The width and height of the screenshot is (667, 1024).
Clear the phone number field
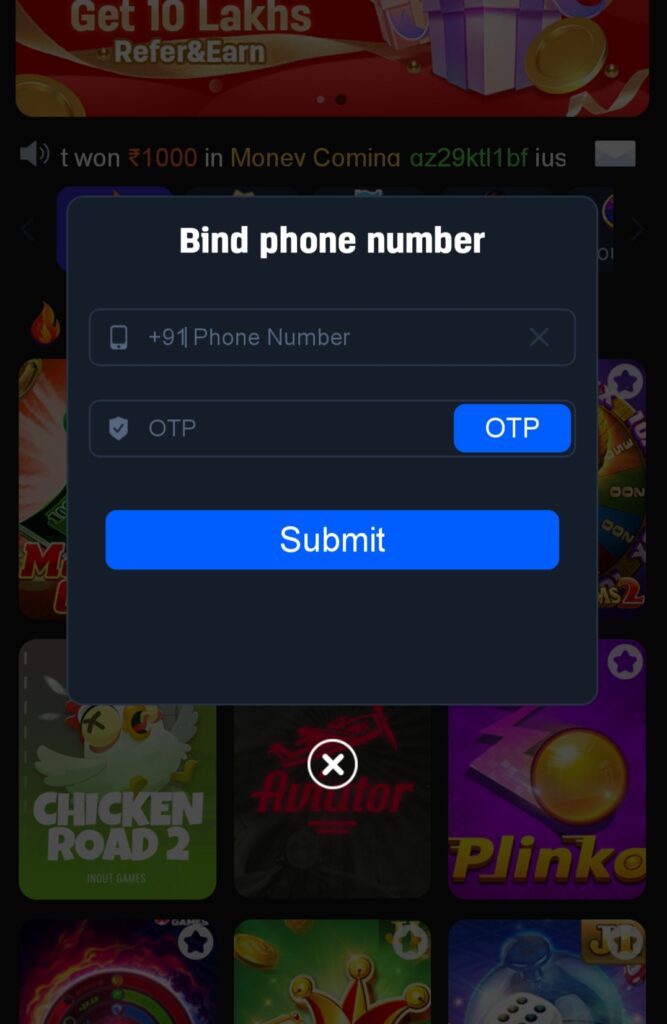pos(539,338)
